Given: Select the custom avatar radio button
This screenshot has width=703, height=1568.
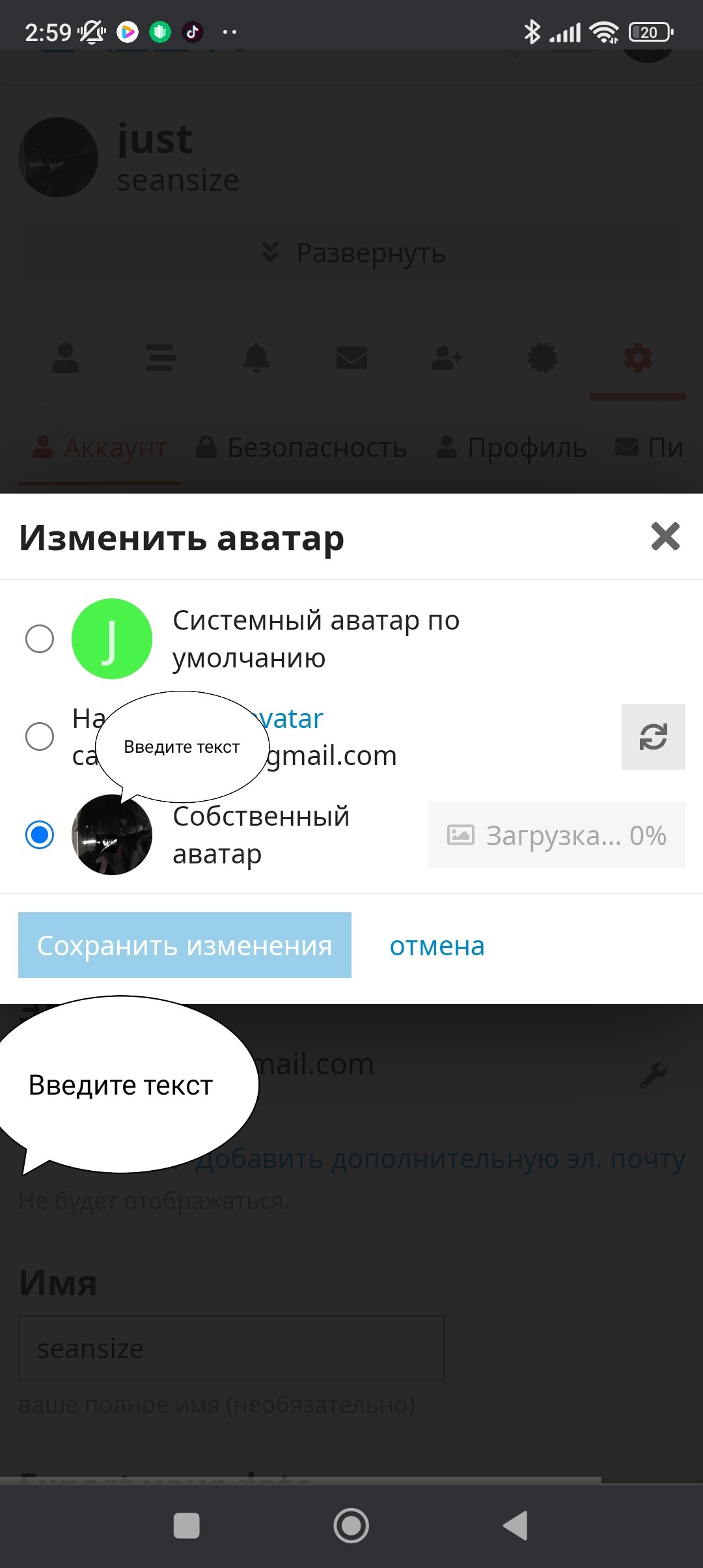Looking at the screenshot, I should click(40, 835).
